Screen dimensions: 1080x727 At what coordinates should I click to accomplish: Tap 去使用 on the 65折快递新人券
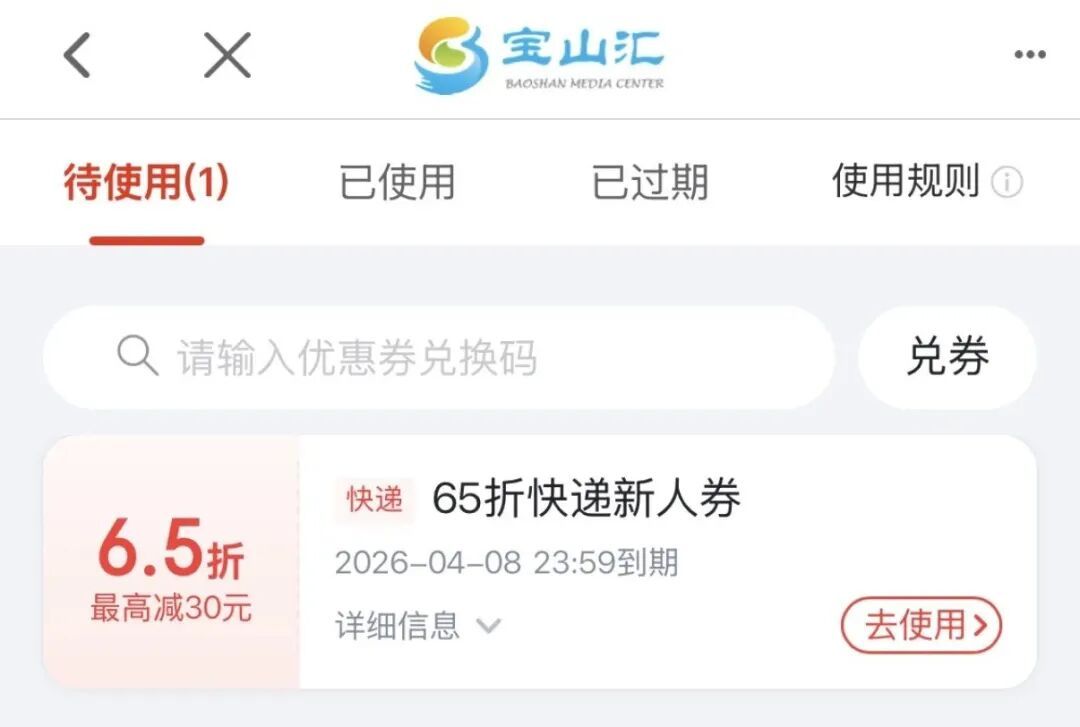coord(921,626)
